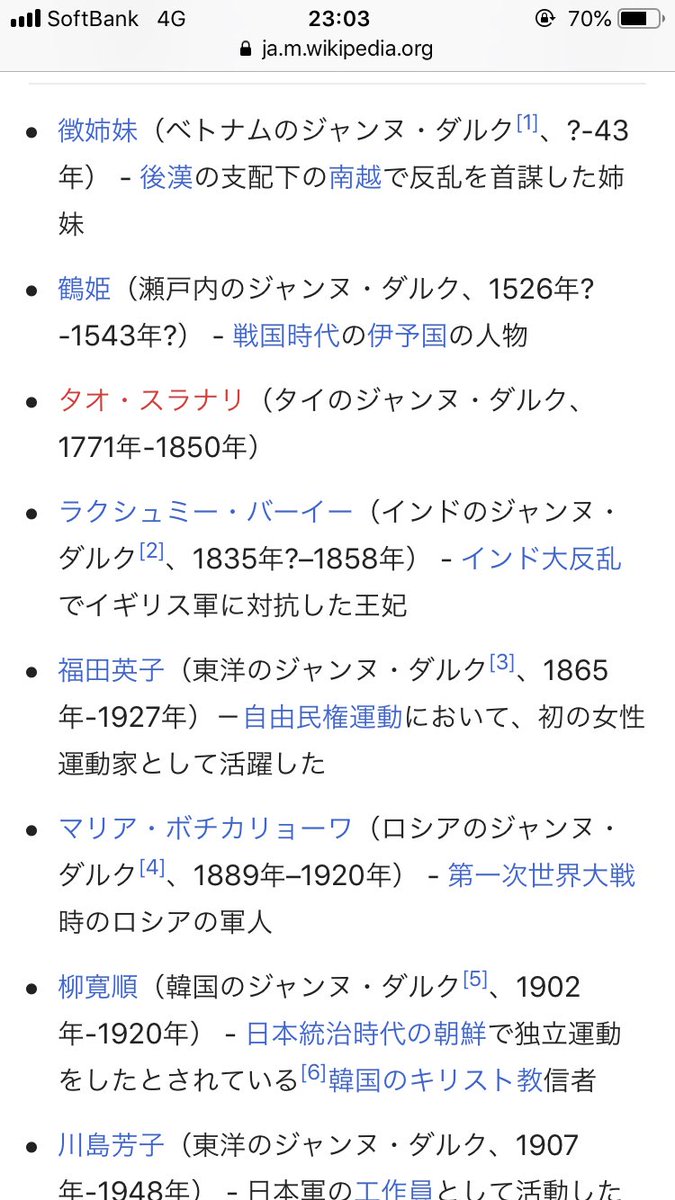Jump to footnote 6 reference
The height and width of the screenshot is (1200, 675).
coord(313,1072)
